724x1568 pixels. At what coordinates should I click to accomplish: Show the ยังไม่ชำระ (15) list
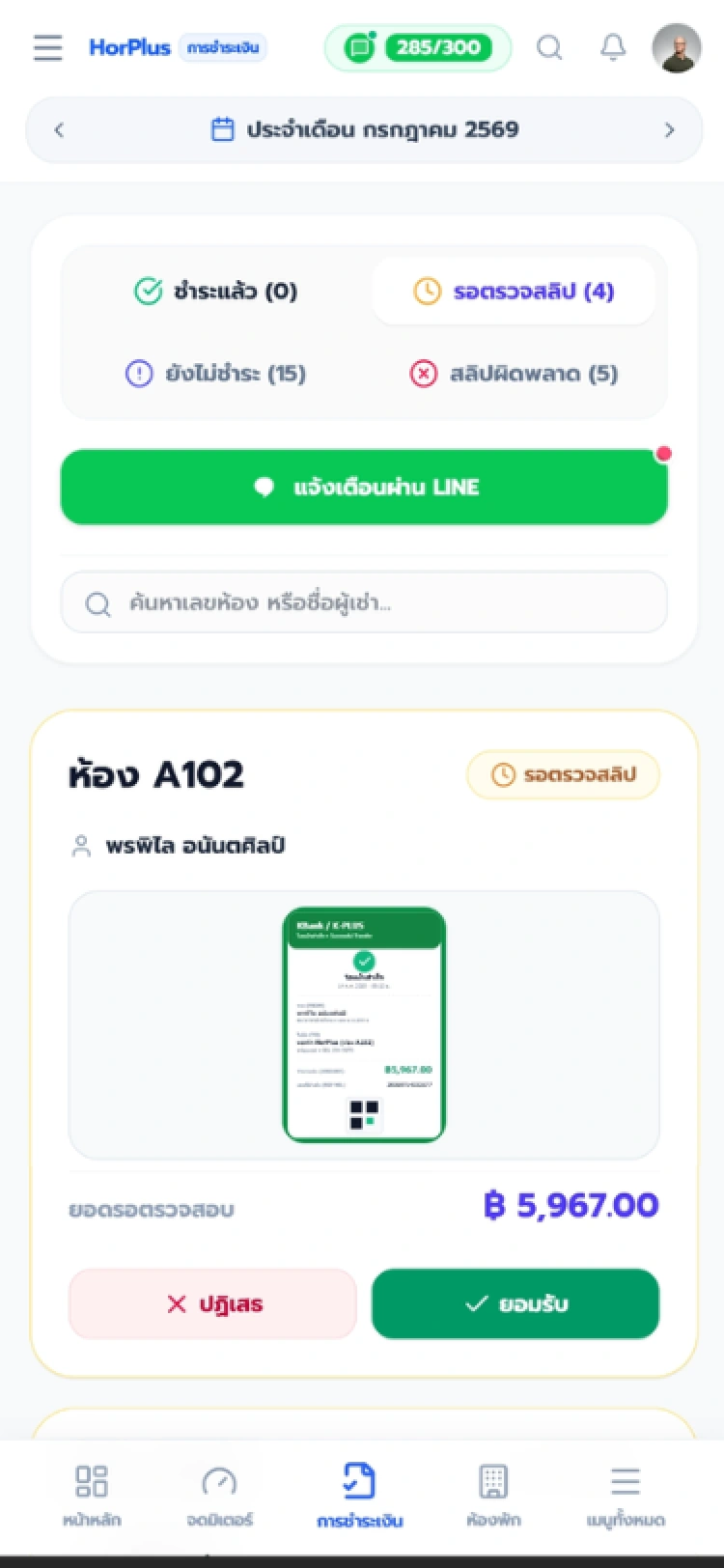216,374
